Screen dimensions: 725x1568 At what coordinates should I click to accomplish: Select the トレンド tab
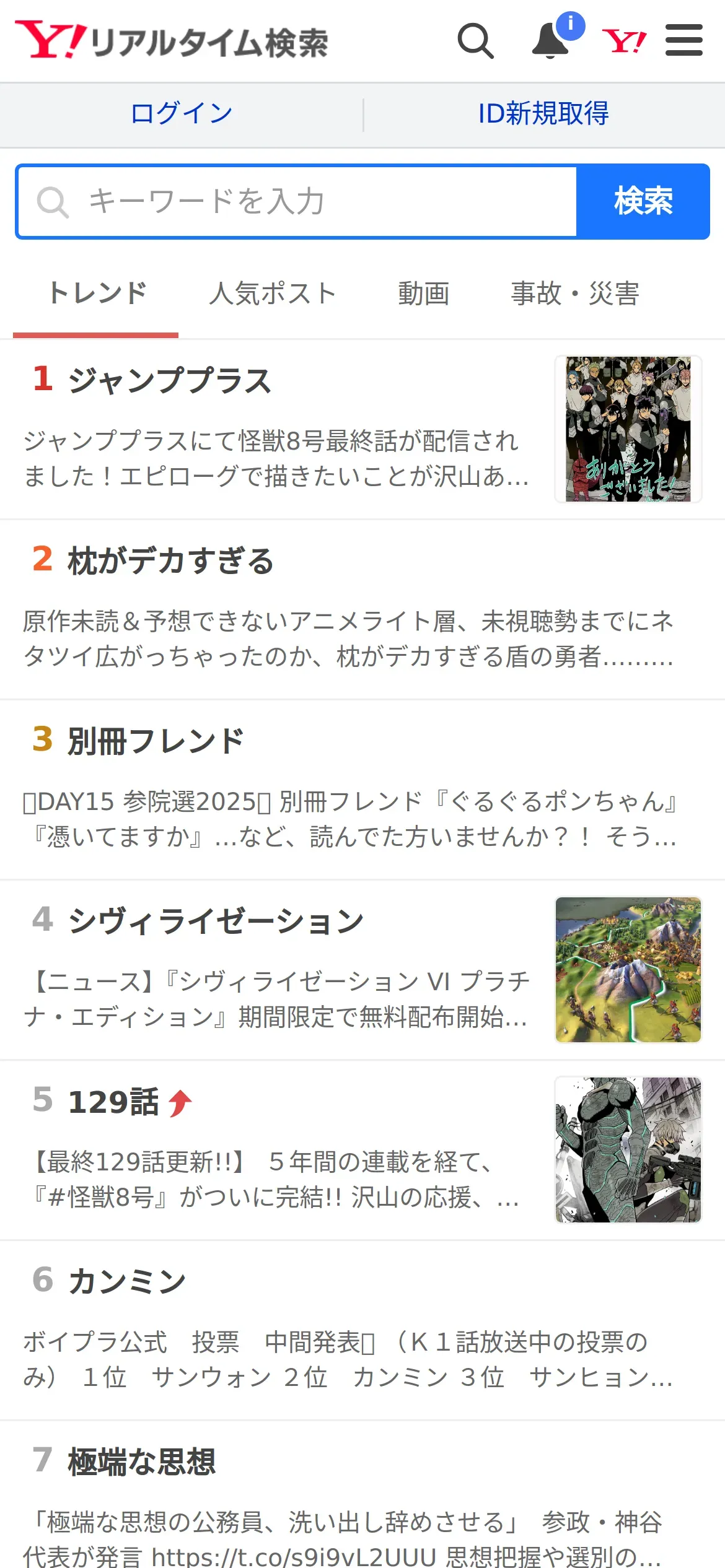pyautogui.click(x=96, y=294)
